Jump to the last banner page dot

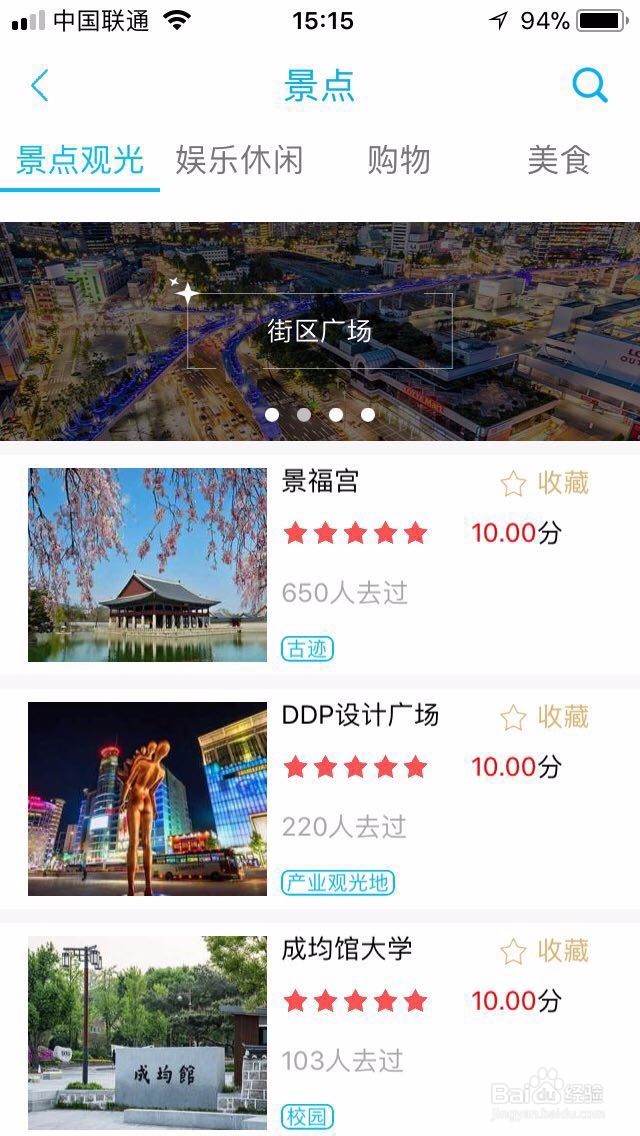click(x=368, y=414)
